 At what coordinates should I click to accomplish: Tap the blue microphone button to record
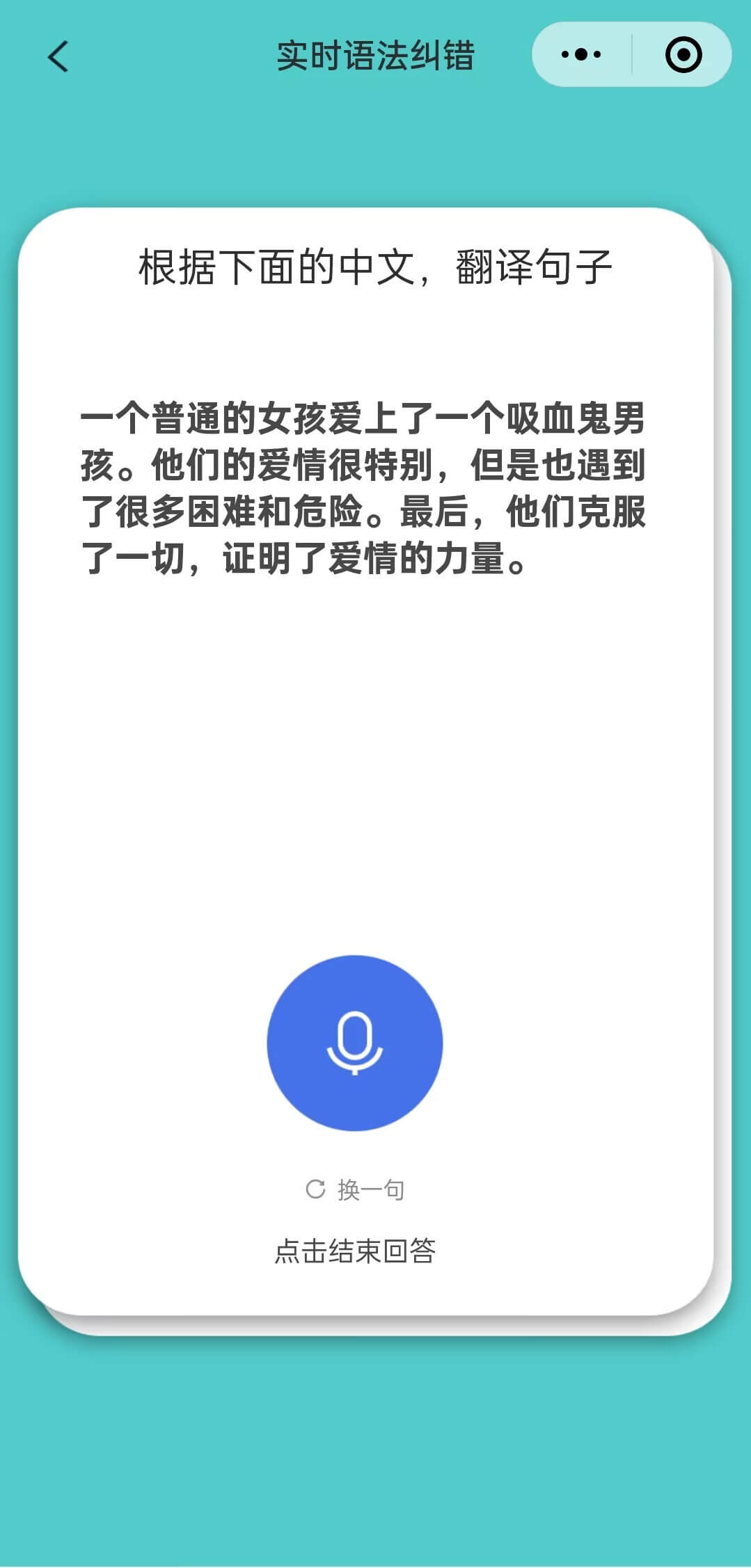point(354,1043)
